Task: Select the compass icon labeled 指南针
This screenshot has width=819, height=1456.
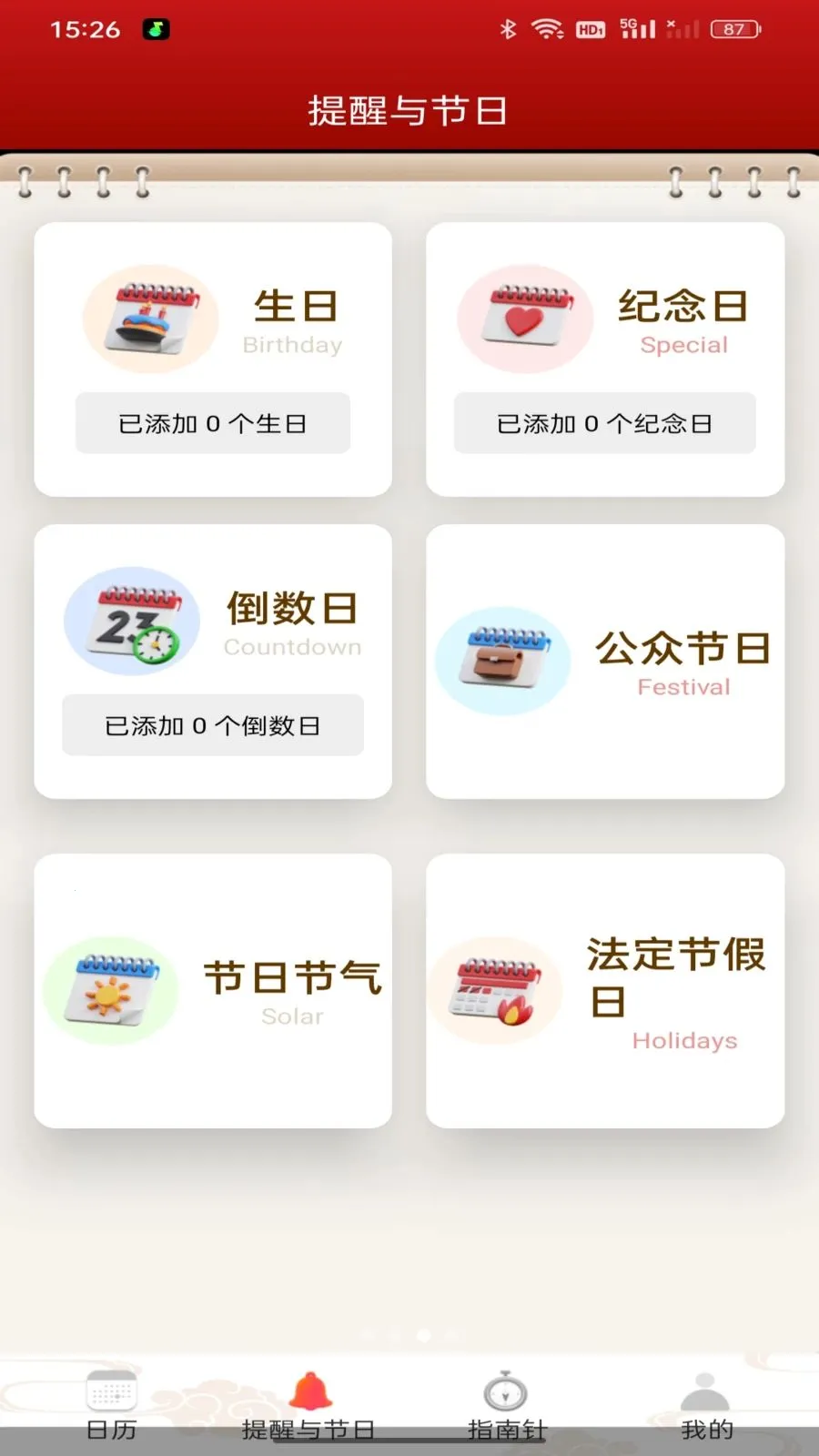Action: [x=506, y=1390]
